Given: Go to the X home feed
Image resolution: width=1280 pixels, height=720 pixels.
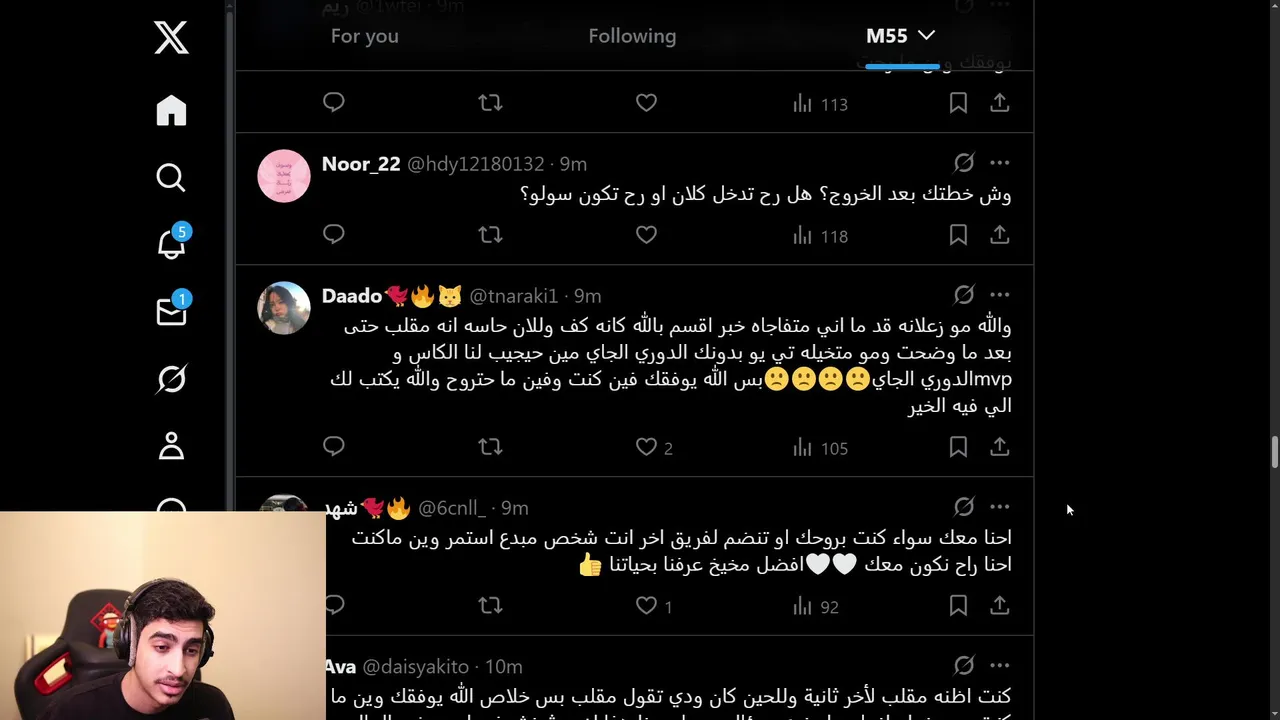Looking at the screenshot, I should (x=171, y=110).
